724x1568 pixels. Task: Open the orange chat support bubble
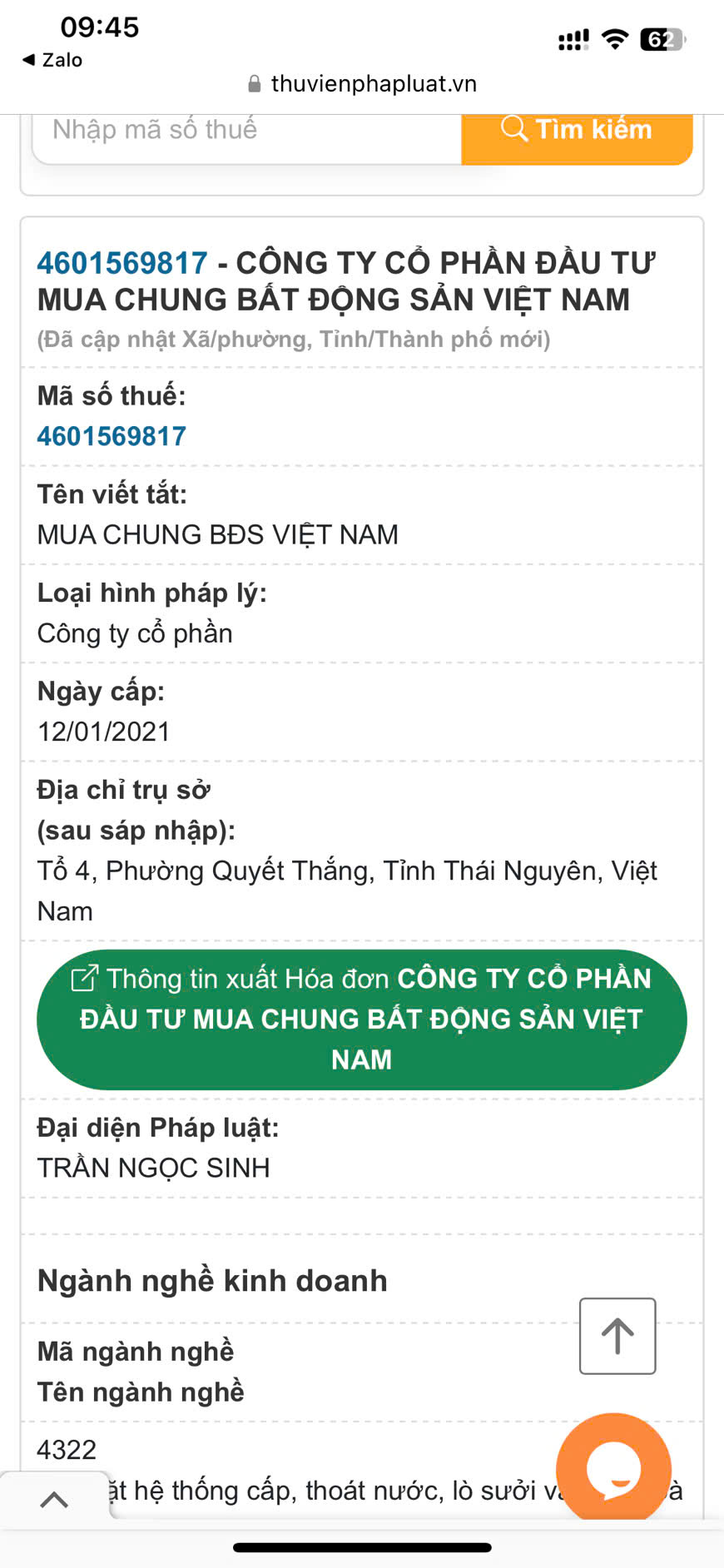[x=613, y=1468]
